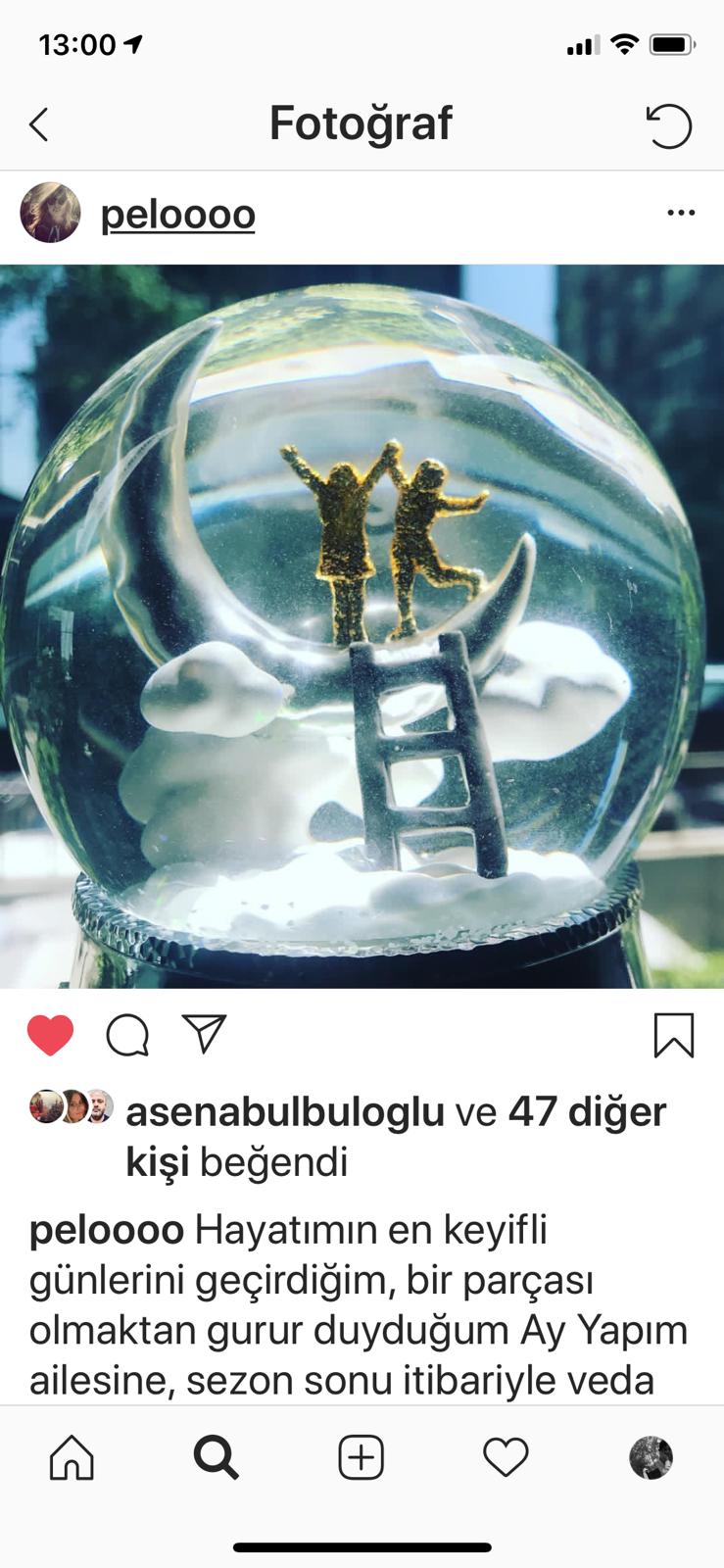Image resolution: width=724 pixels, height=1568 pixels.
Task: Open the Activity heart tab
Action: point(506,1457)
